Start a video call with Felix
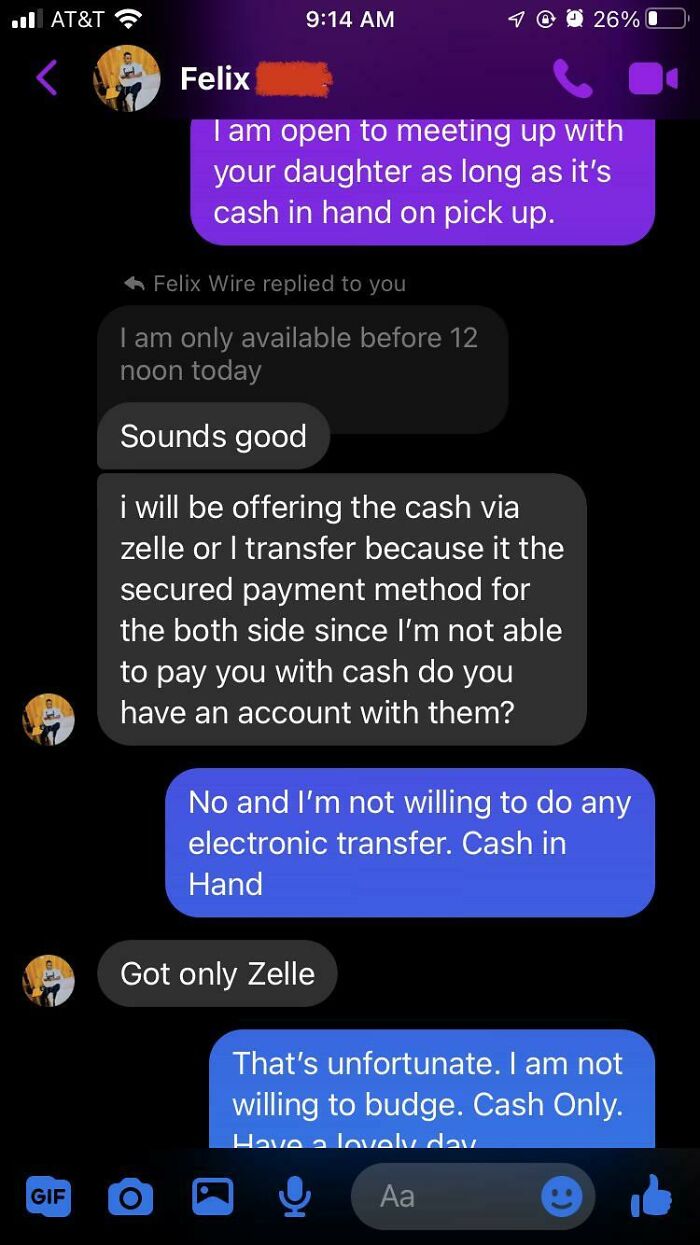The image size is (700, 1245). pyautogui.click(x=652, y=78)
